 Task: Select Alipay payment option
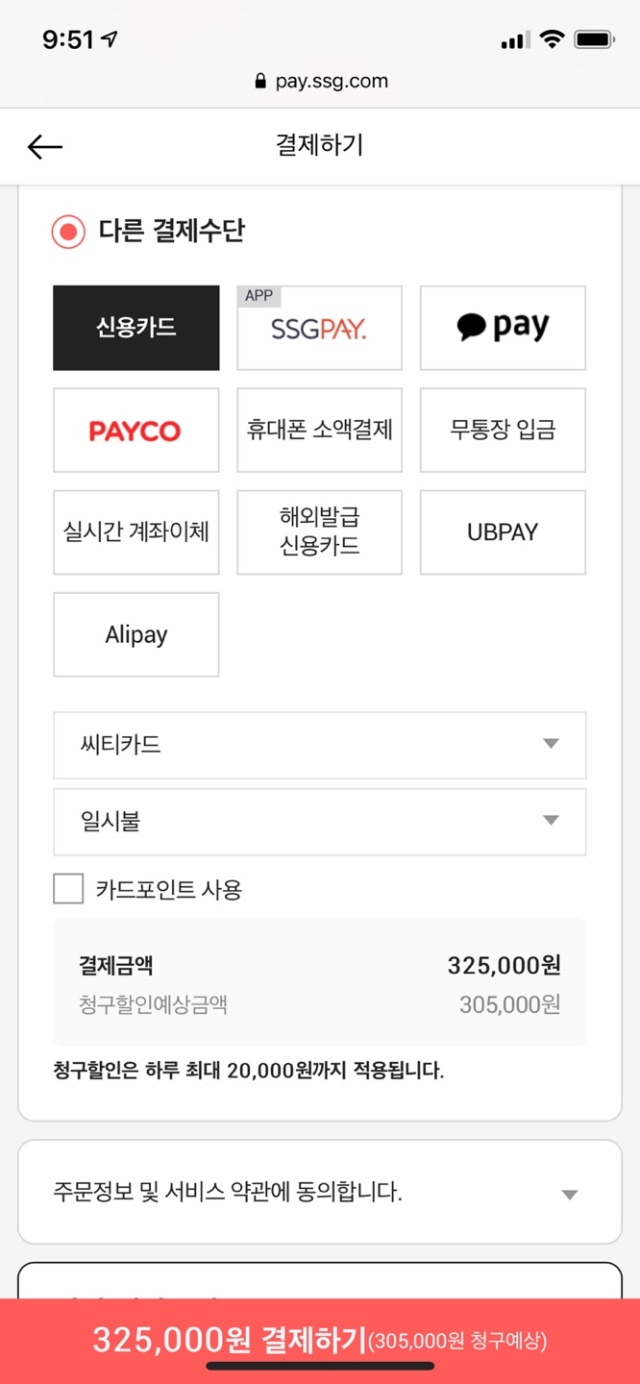click(x=136, y=635)
